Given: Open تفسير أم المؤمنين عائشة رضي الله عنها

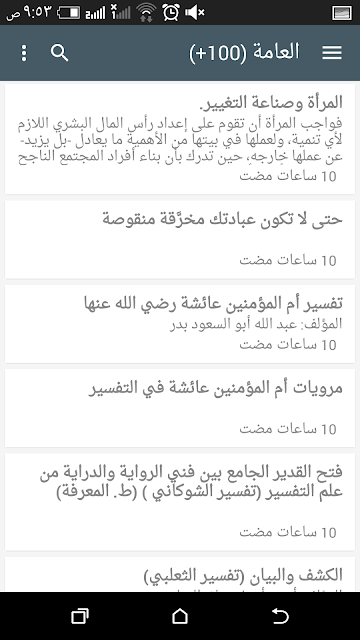Looking at the screenshot, I should [x=180, y=324].
